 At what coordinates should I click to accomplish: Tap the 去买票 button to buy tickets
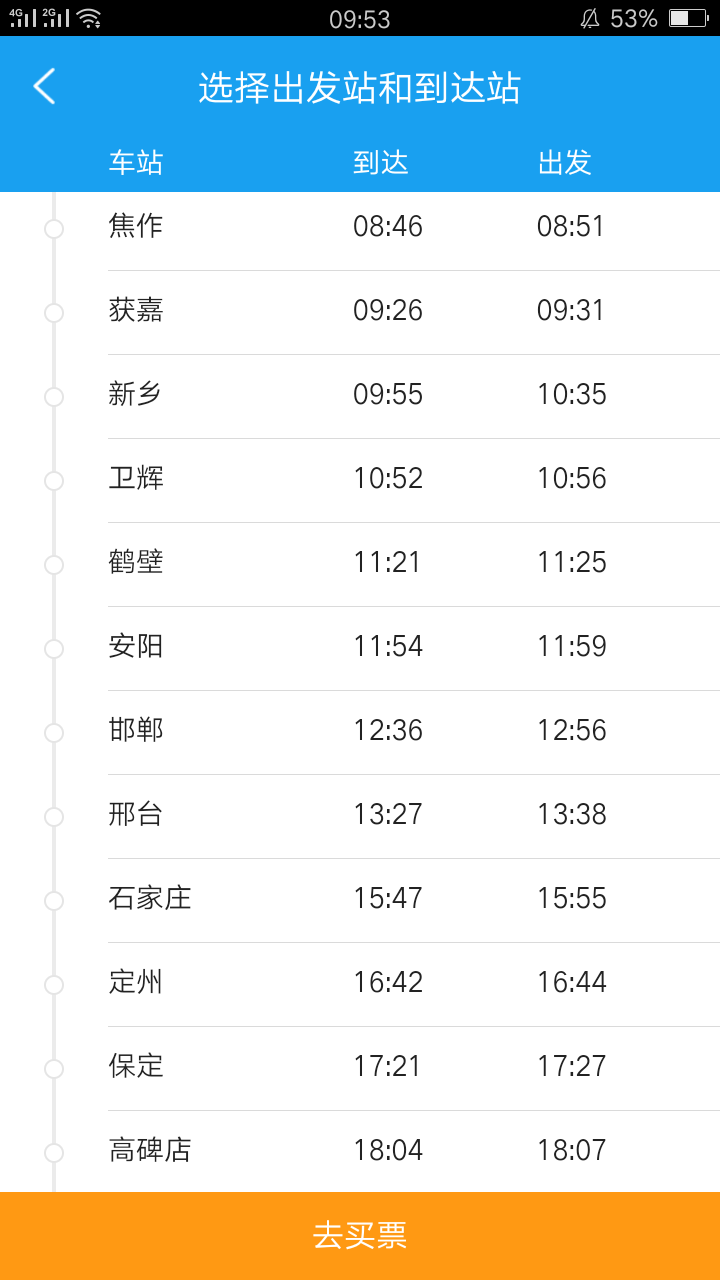(360, 1236)
